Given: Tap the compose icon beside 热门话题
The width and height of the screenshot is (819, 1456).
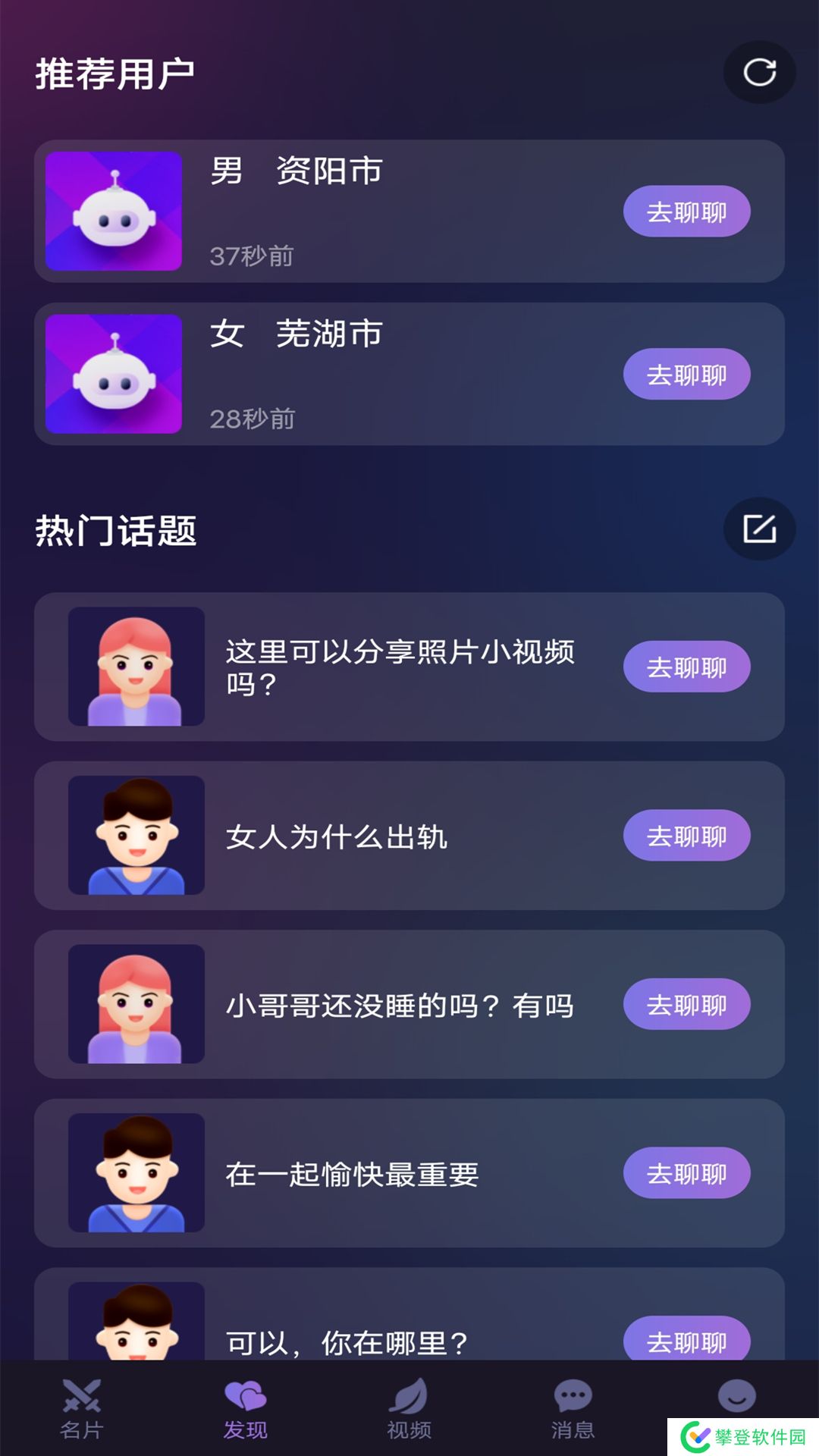Looking at the screenshot, I should click(x=759, y=529).
